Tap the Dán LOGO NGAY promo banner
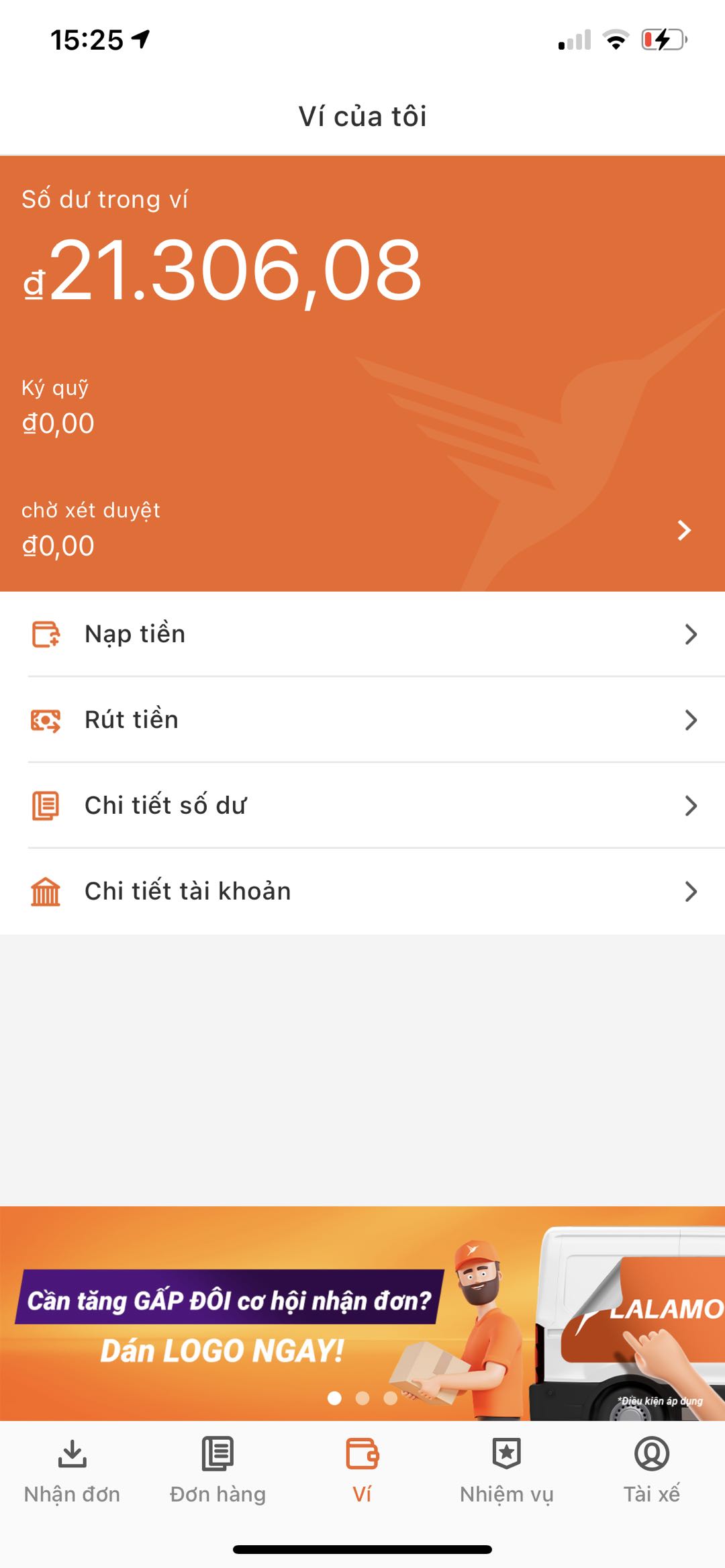The image size is (725, 1568). [362, 1313]
